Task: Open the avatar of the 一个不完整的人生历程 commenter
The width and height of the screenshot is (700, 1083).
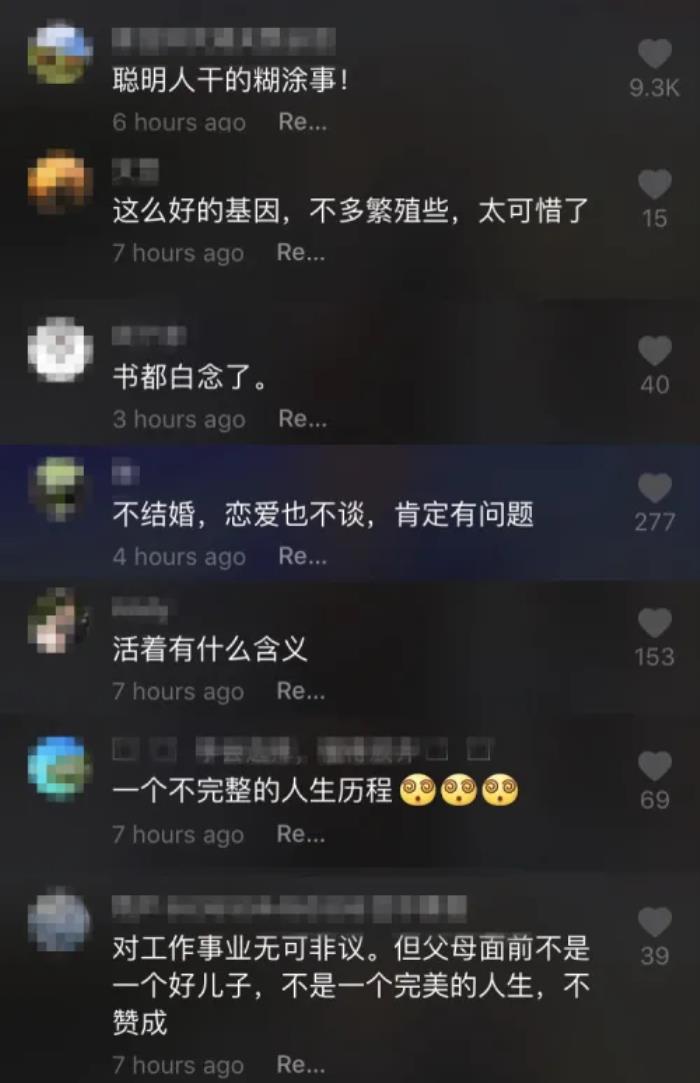Action: pyautogui.click(x=60, y=768)
